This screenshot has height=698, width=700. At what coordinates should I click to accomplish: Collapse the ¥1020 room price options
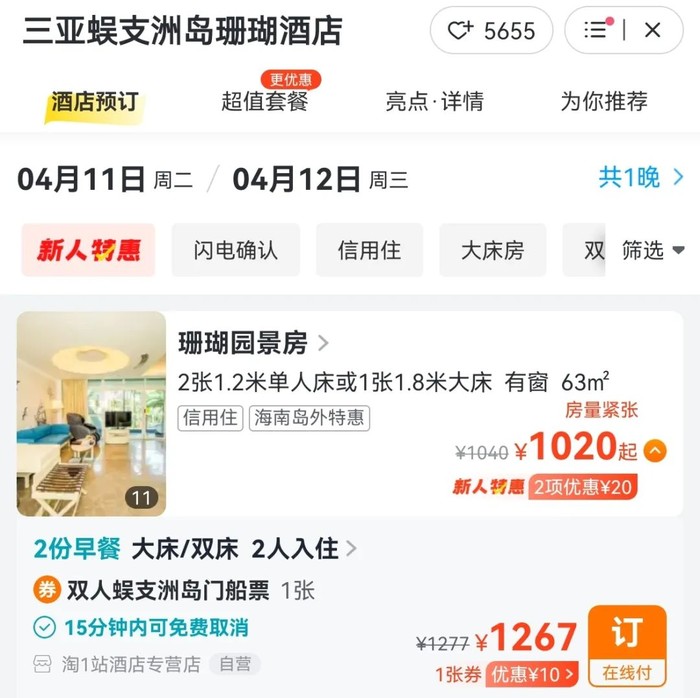(655, 451)
